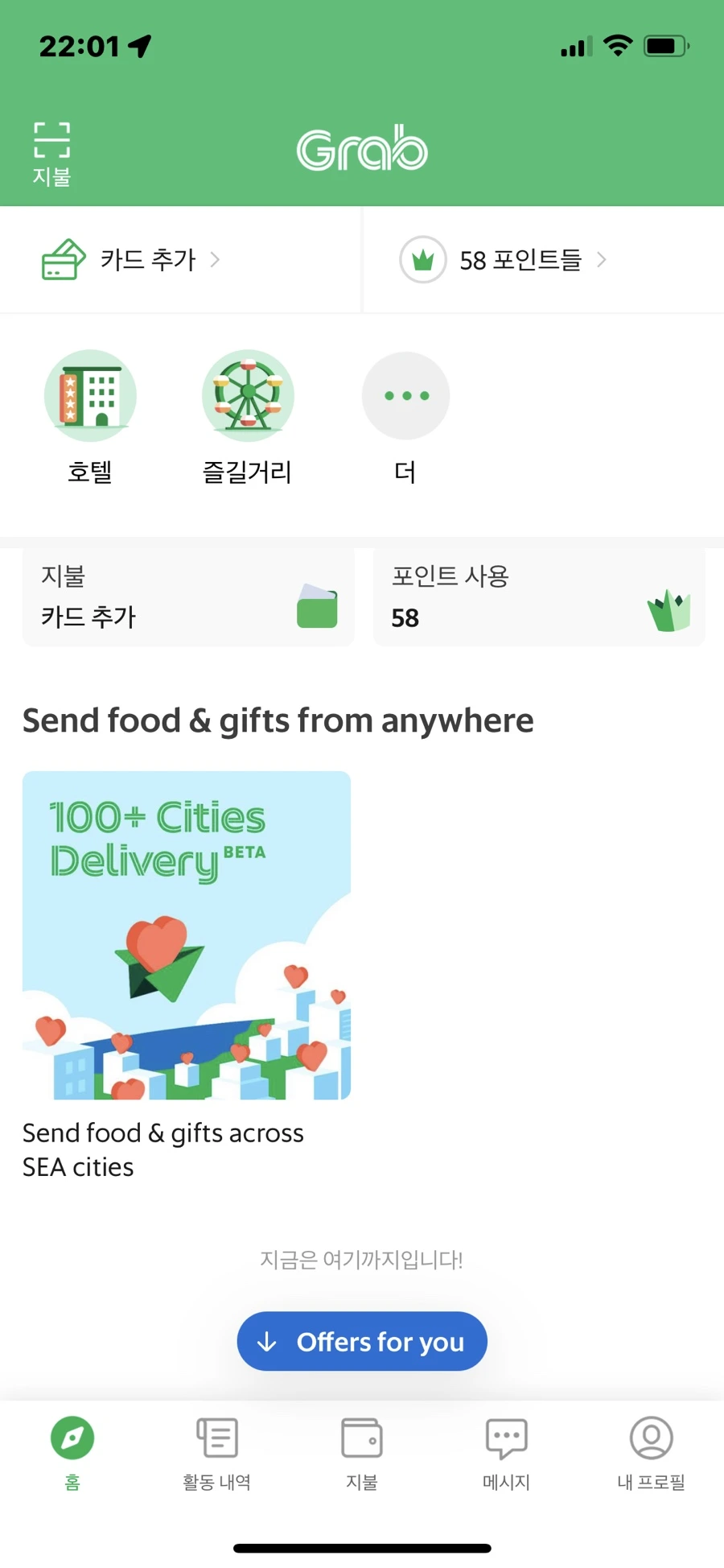Open the 포인트 사용 58 card
724x1568 pixels.
539,597
